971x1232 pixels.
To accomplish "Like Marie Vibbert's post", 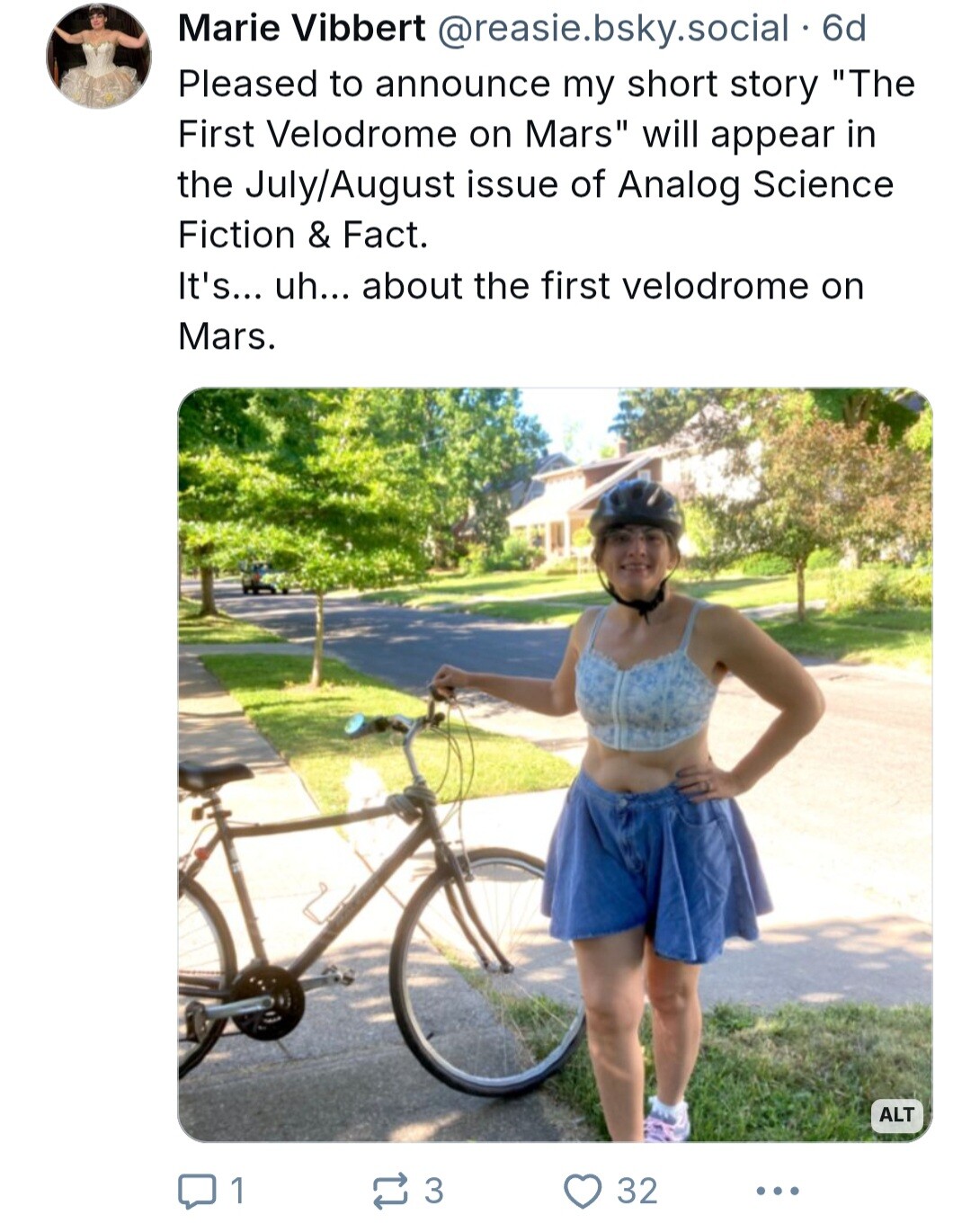I will [x=583, y=1191].
